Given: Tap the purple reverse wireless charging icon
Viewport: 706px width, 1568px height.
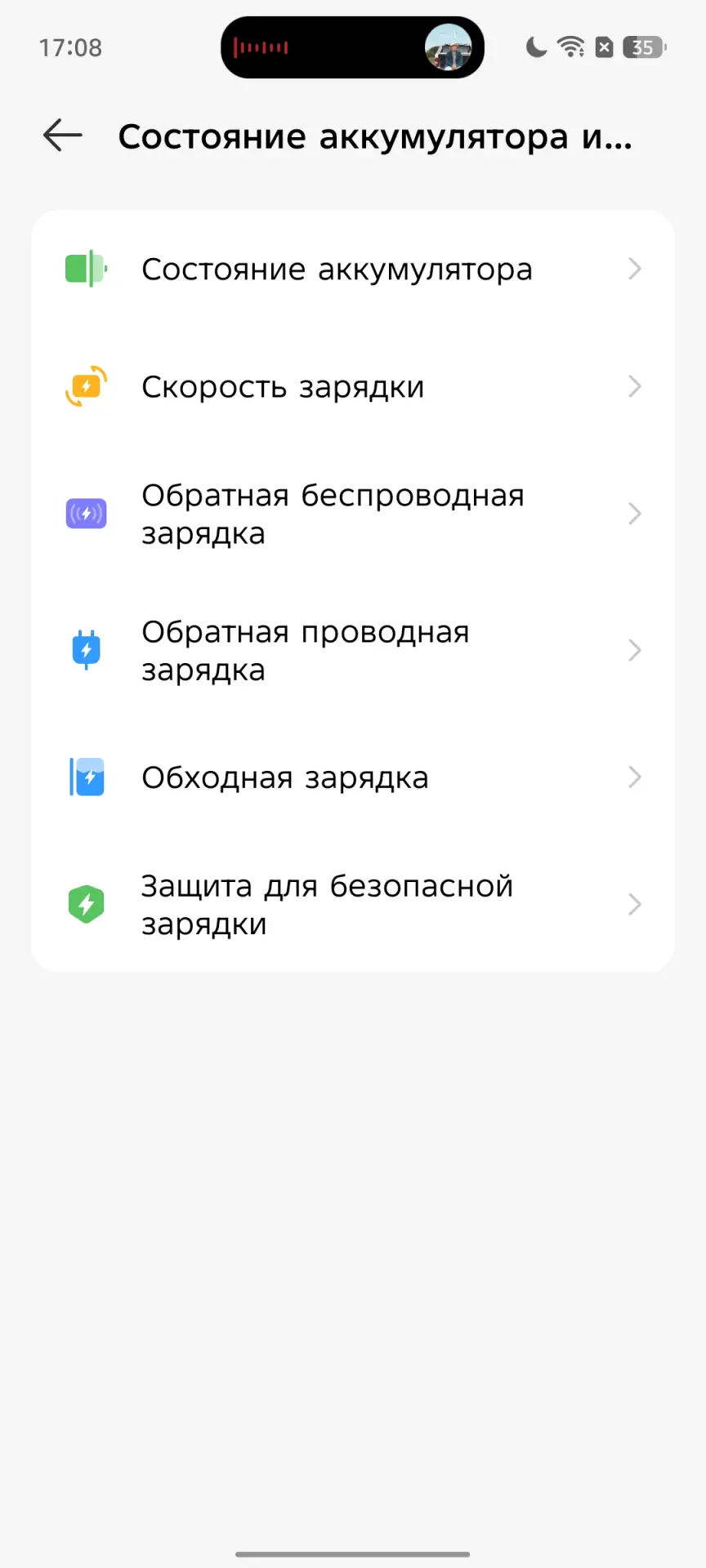Looking at the screenshot, I should pyautogui.click(x=86, y=514).
